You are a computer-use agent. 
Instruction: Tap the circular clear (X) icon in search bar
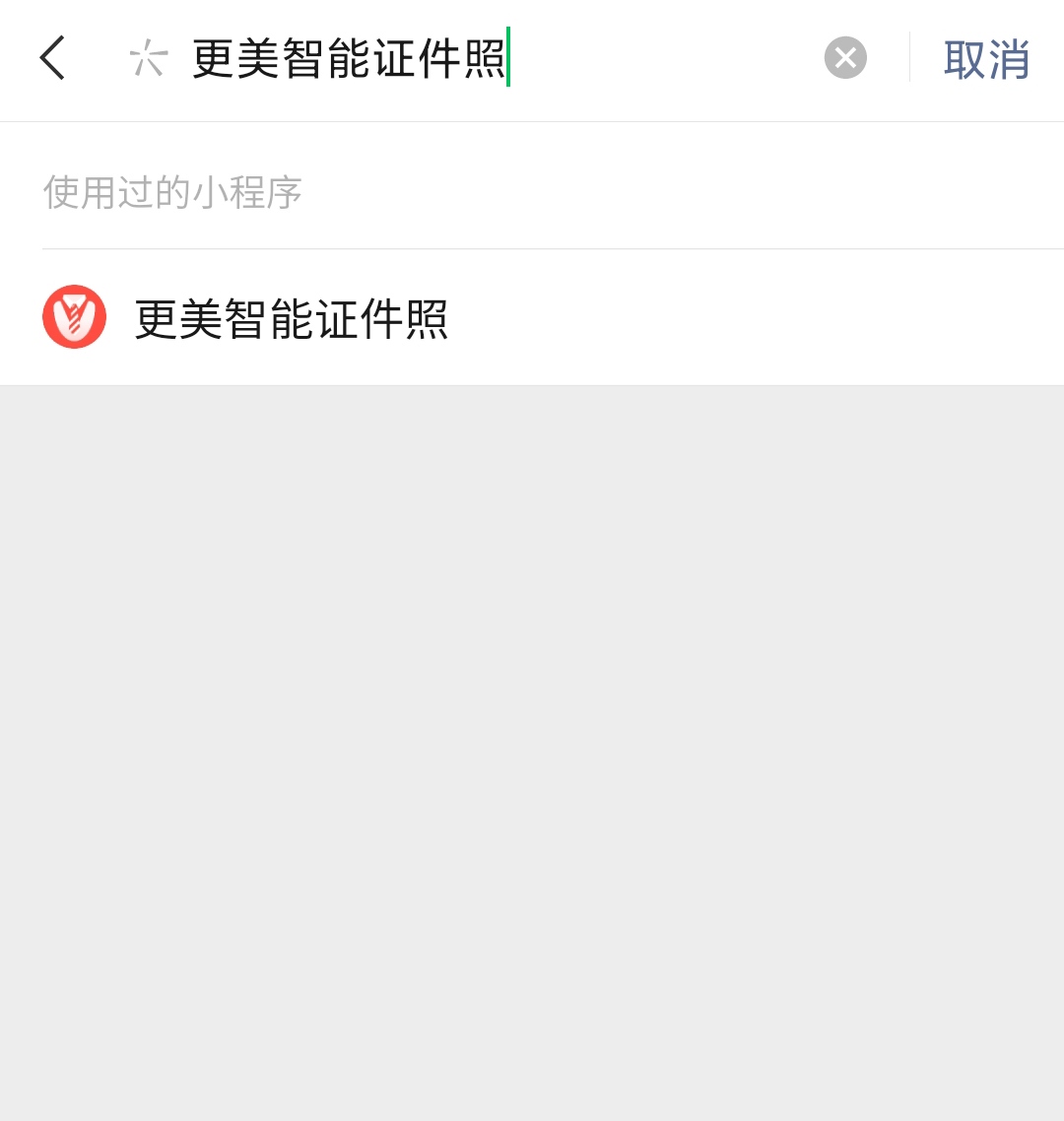[x=844, y=58]
